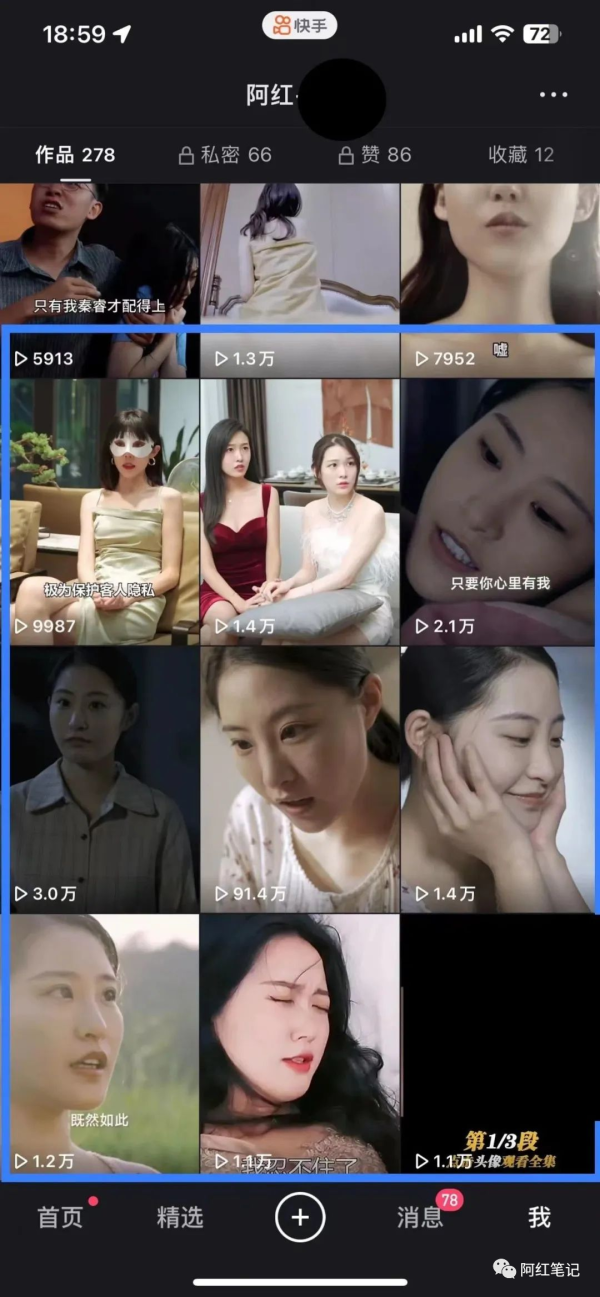Open 消息 with 78 unread
600x1297 pixels.
click(x=420, y=1217)
